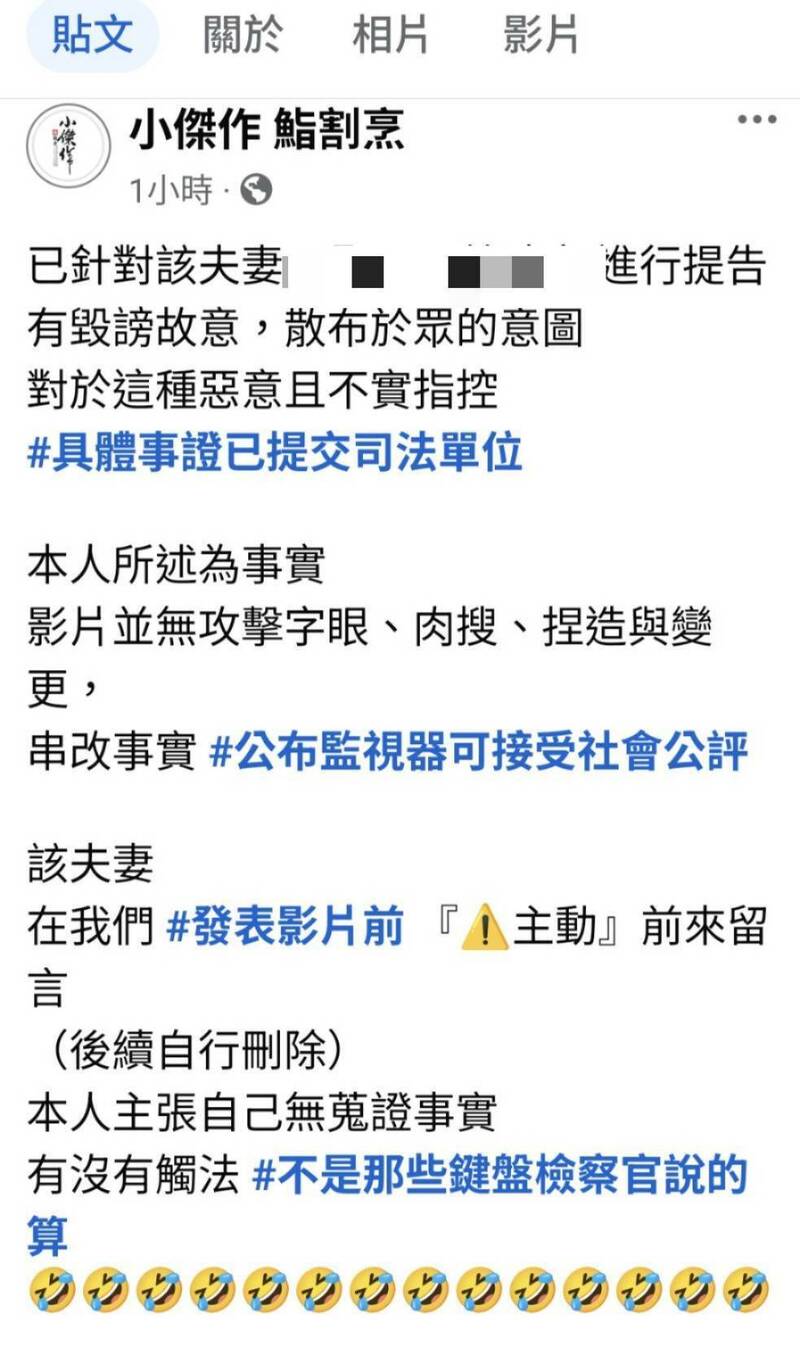The height and width of the screenshot is (1355, 800).
Task: Tap hashtag #具體事證已提交司法單位
Action: (x=275, y=454)
